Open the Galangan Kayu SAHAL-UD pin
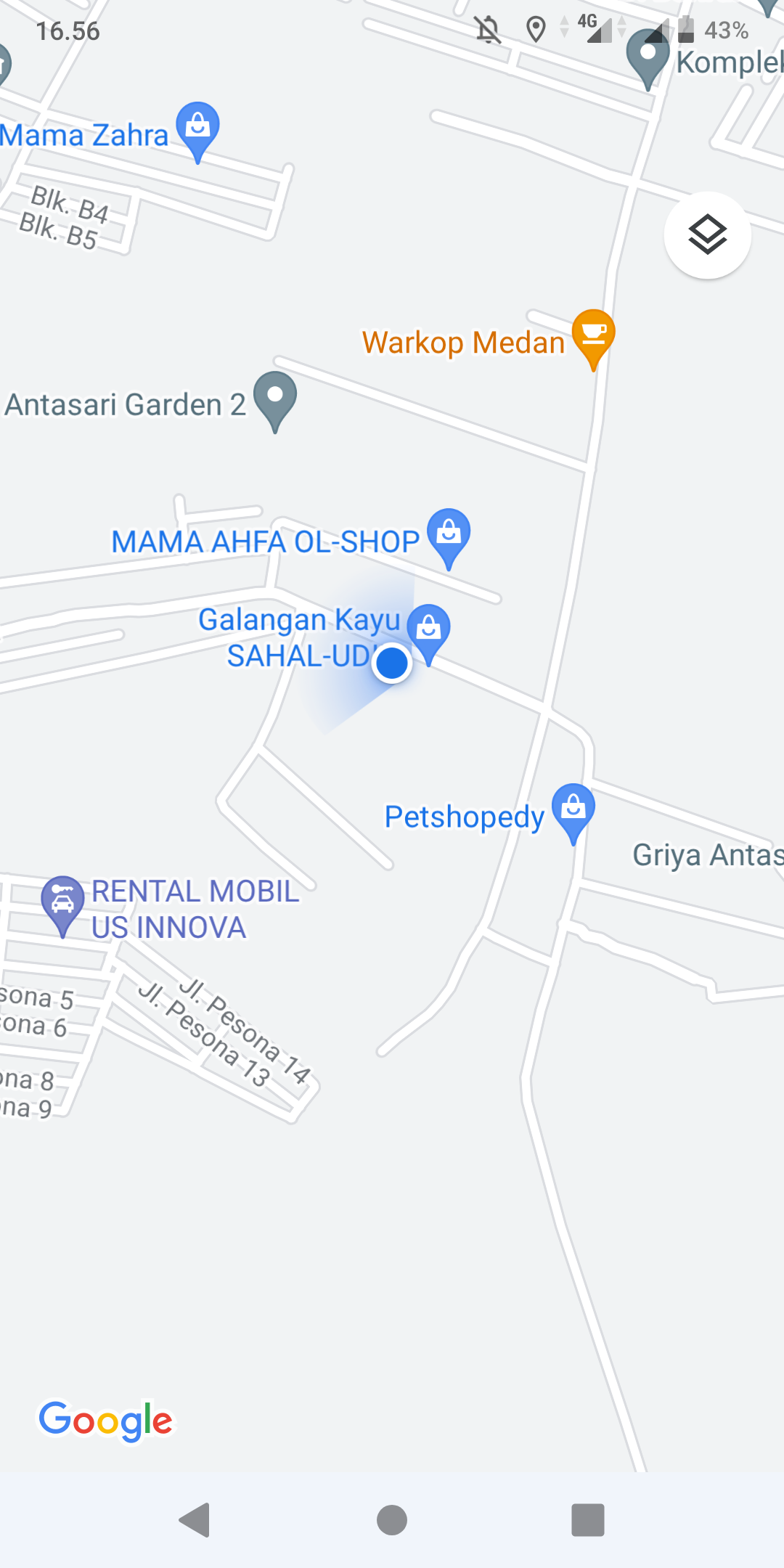The height and width of the screenshot is (1568, 784). tap(429, 629)
